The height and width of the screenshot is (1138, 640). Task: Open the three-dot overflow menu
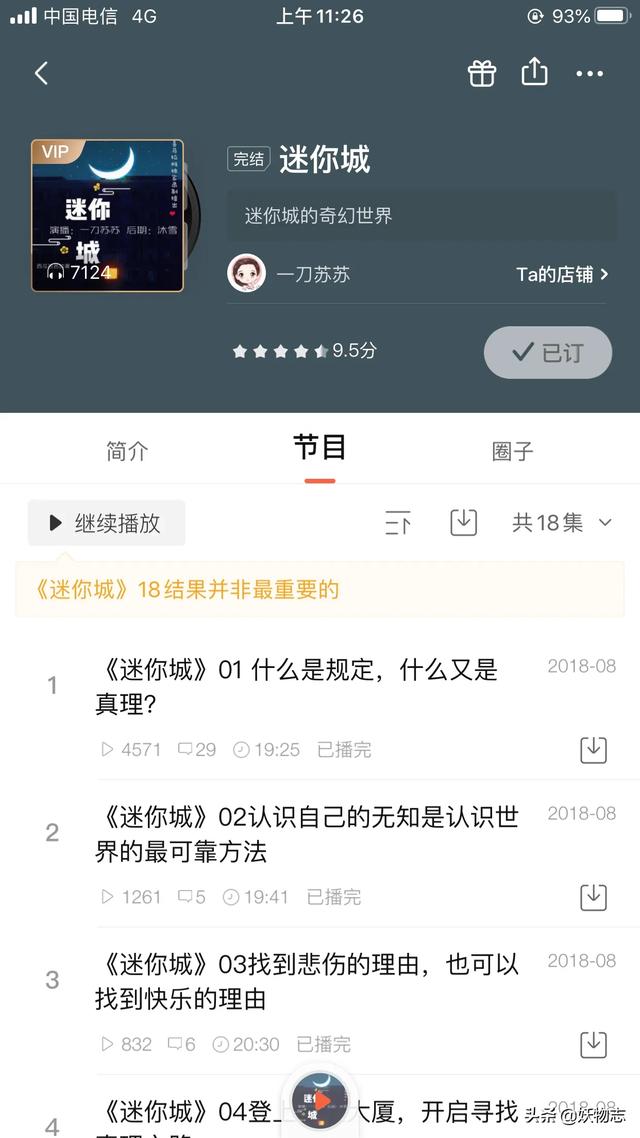[590, 73]
